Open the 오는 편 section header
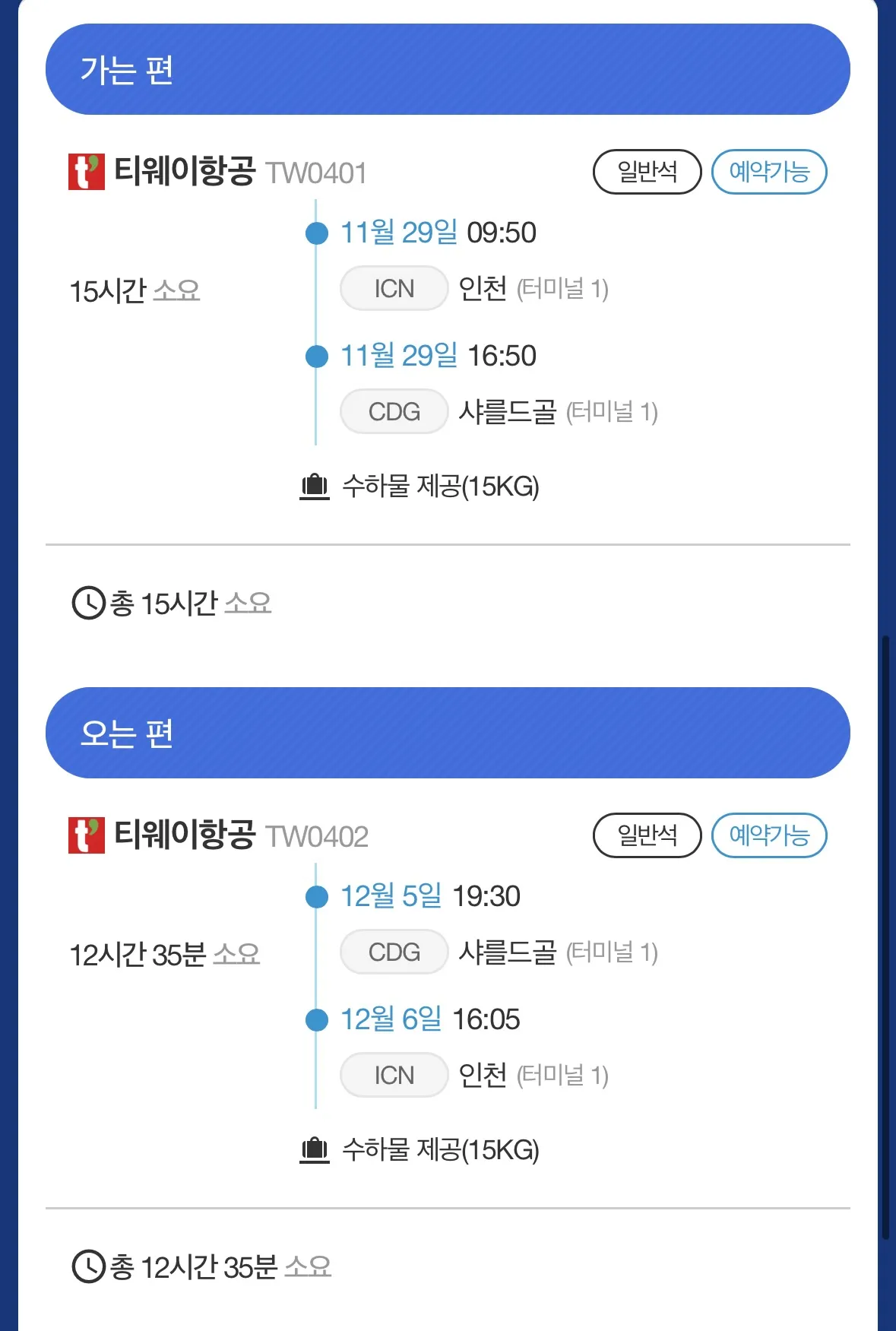This screenshot has height=1331, width=896. (x=448, y=732)
